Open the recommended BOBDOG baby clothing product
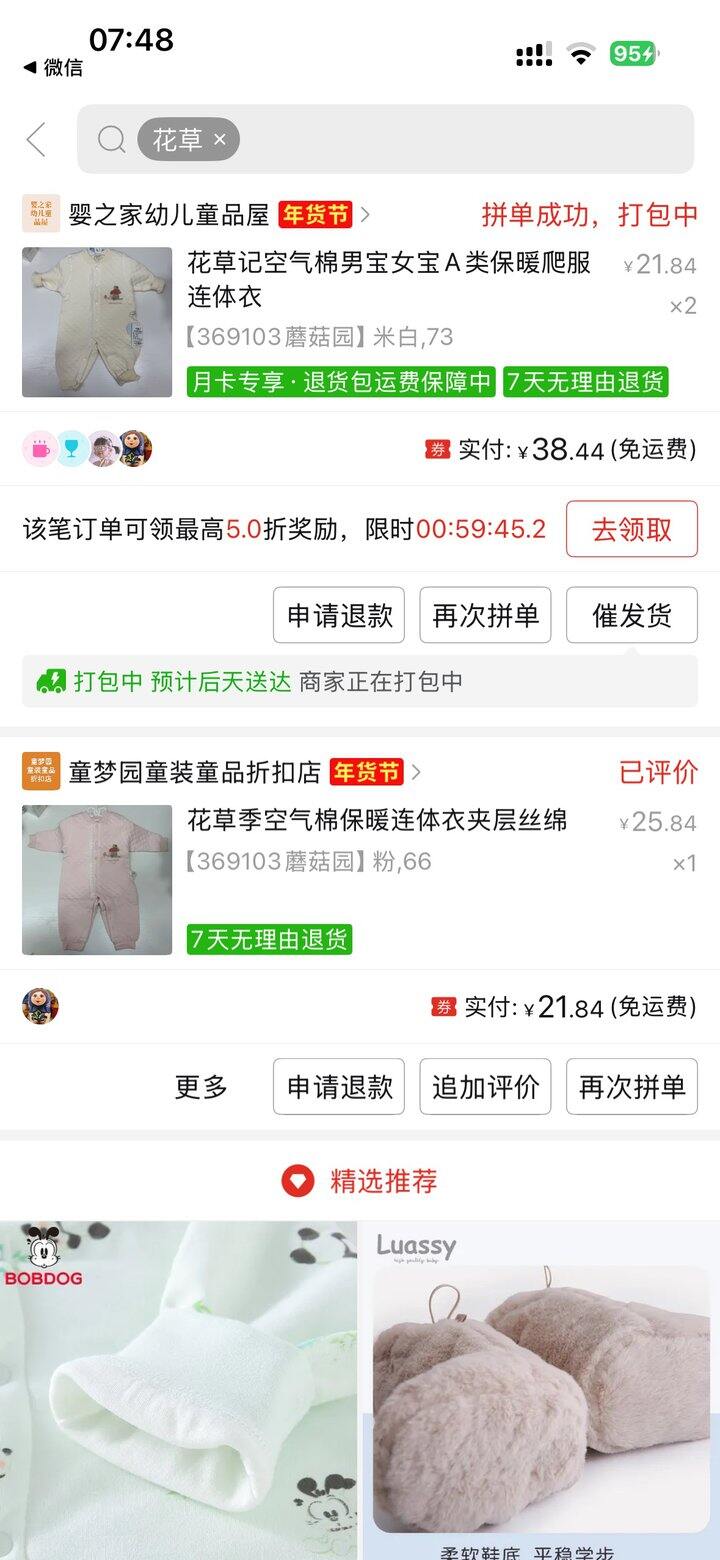 pyautogui.click(x=178, y=1390)
